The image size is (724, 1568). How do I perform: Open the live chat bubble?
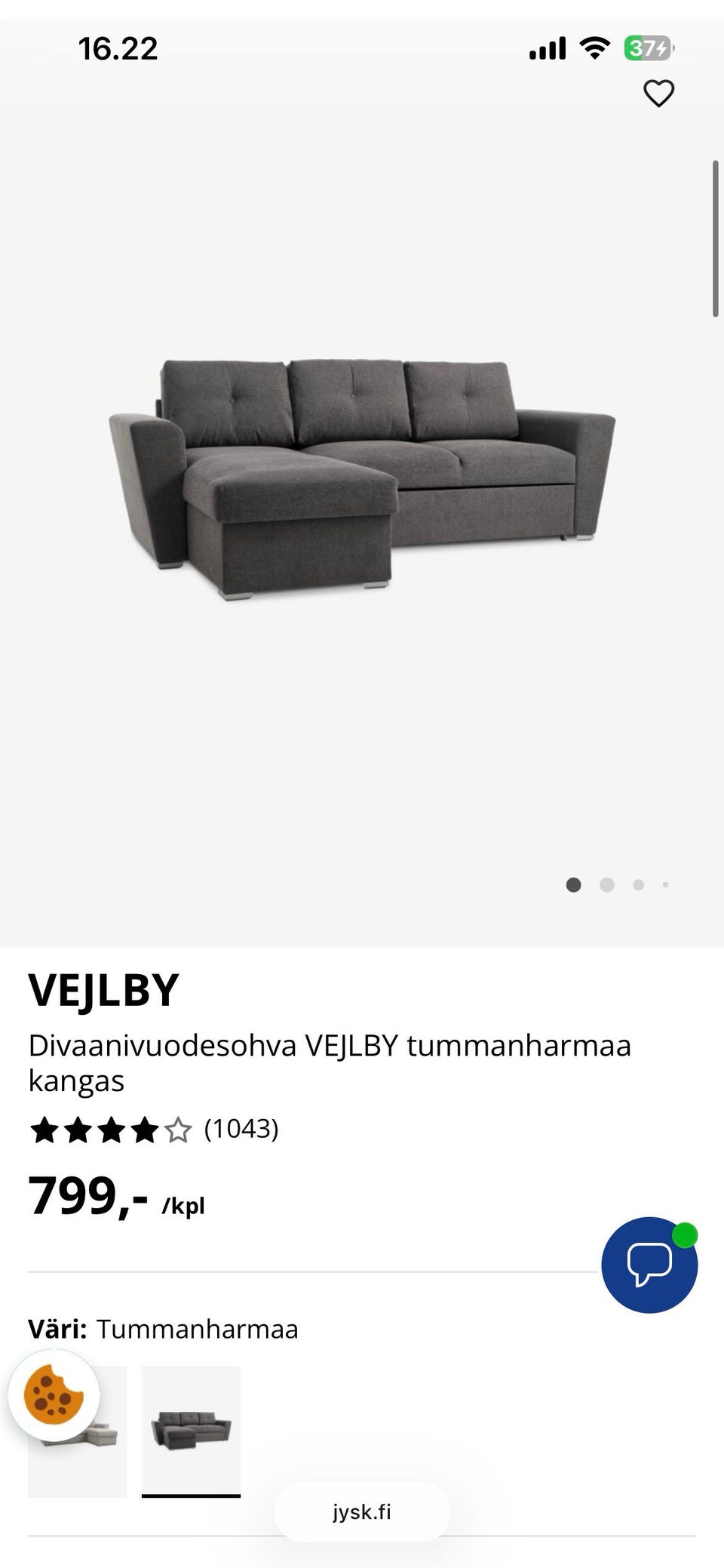point(649,1265)
